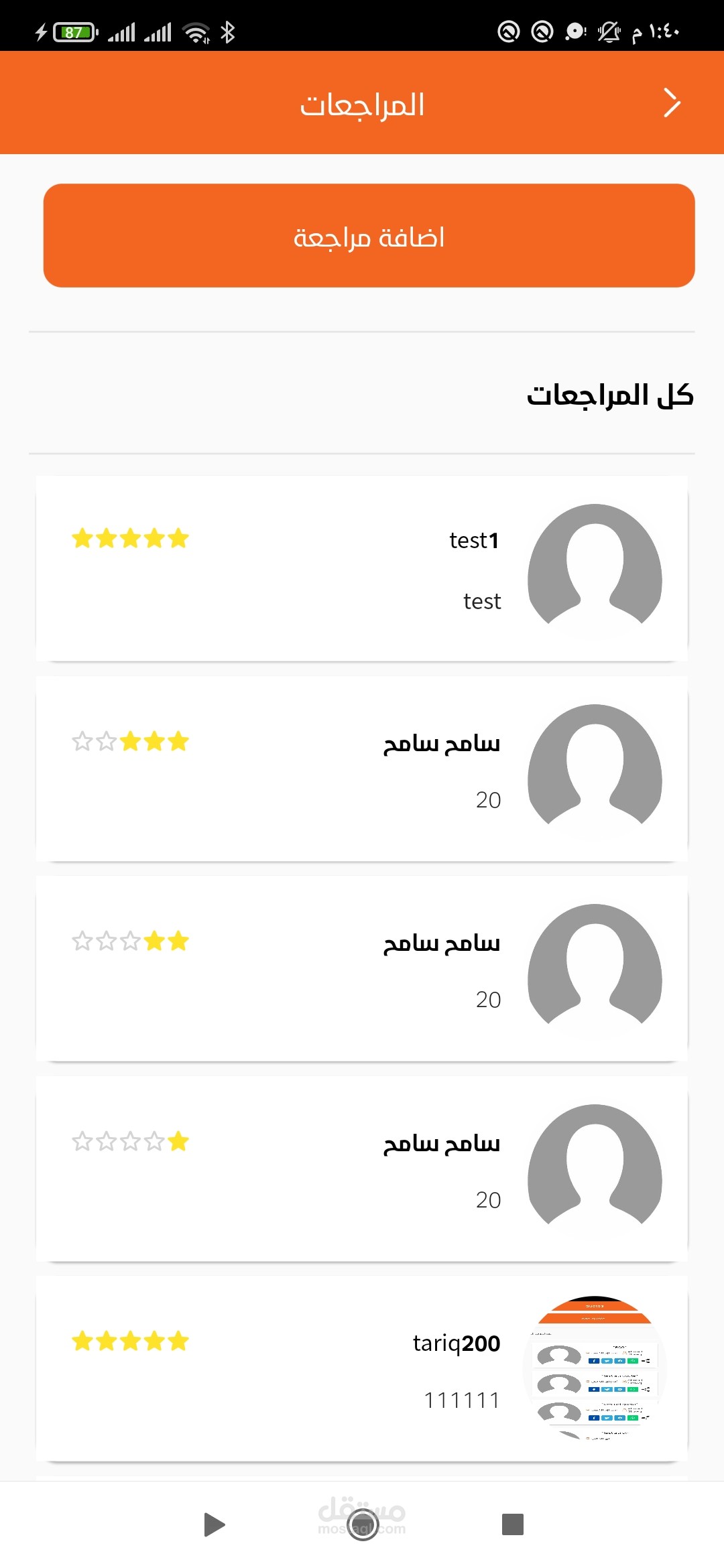724x1568 pixels.
Task: Open the review by test1
Action: click(x=362, y=568)
